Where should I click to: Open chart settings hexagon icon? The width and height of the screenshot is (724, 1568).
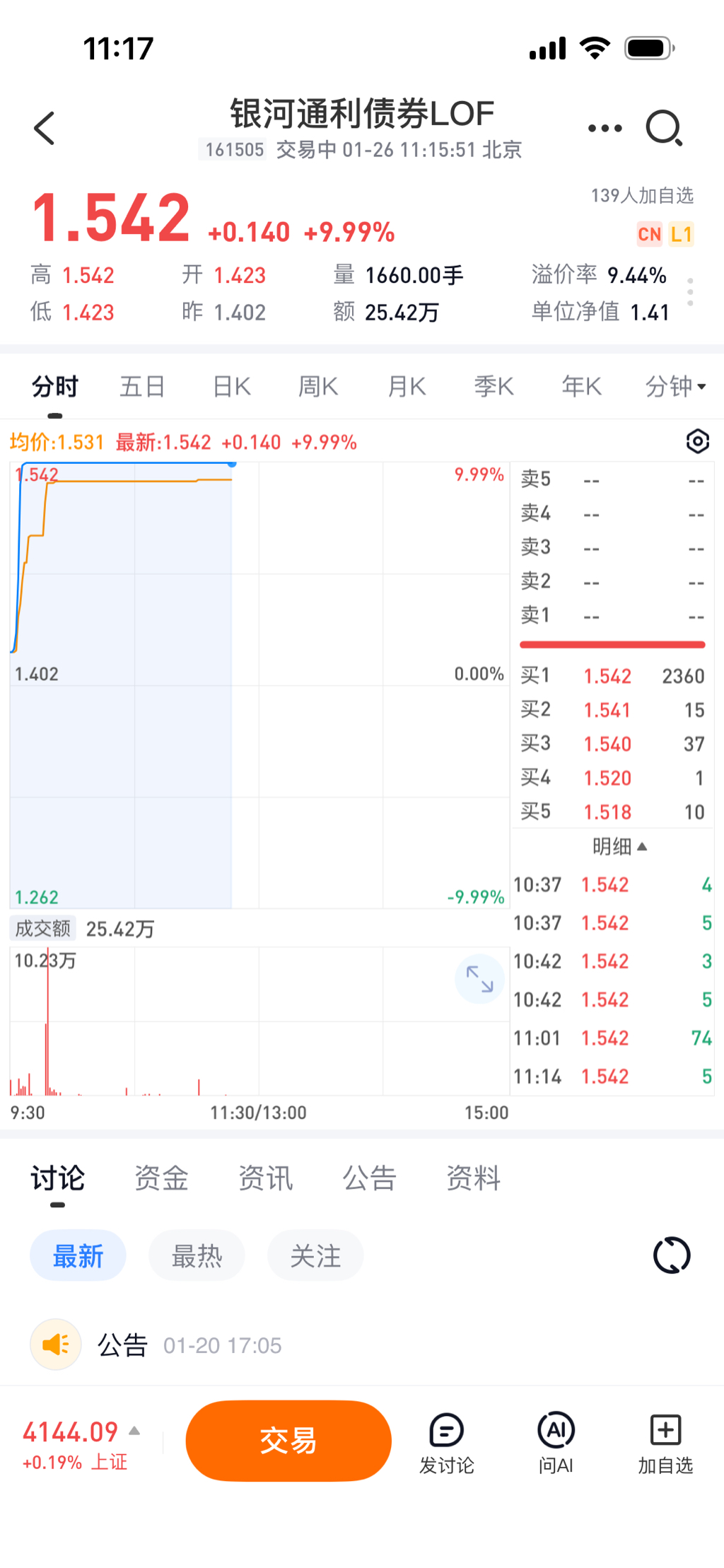[697, 441]
